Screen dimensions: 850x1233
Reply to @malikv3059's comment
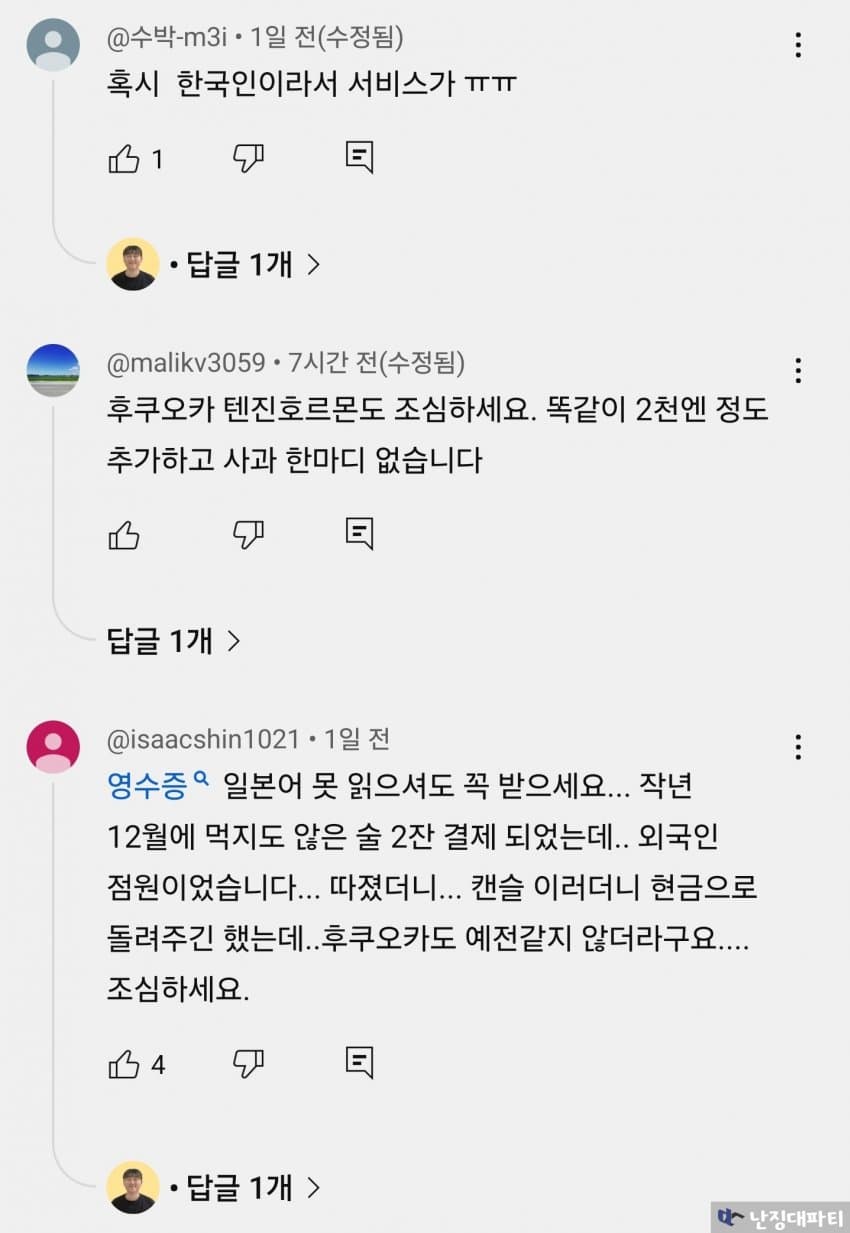tap(359, 534)
